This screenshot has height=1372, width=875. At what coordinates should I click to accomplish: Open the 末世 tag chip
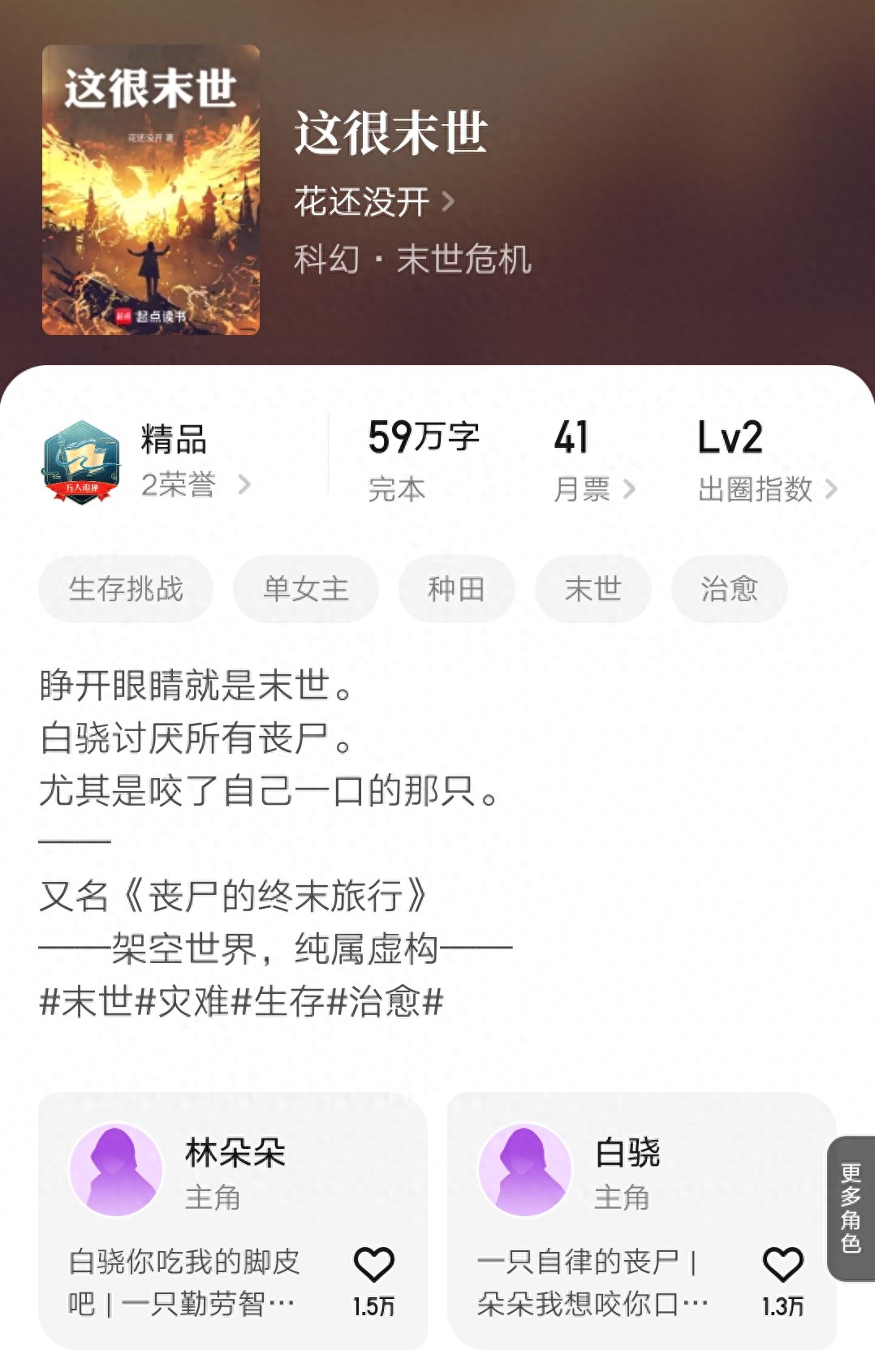tap(593, 589)
